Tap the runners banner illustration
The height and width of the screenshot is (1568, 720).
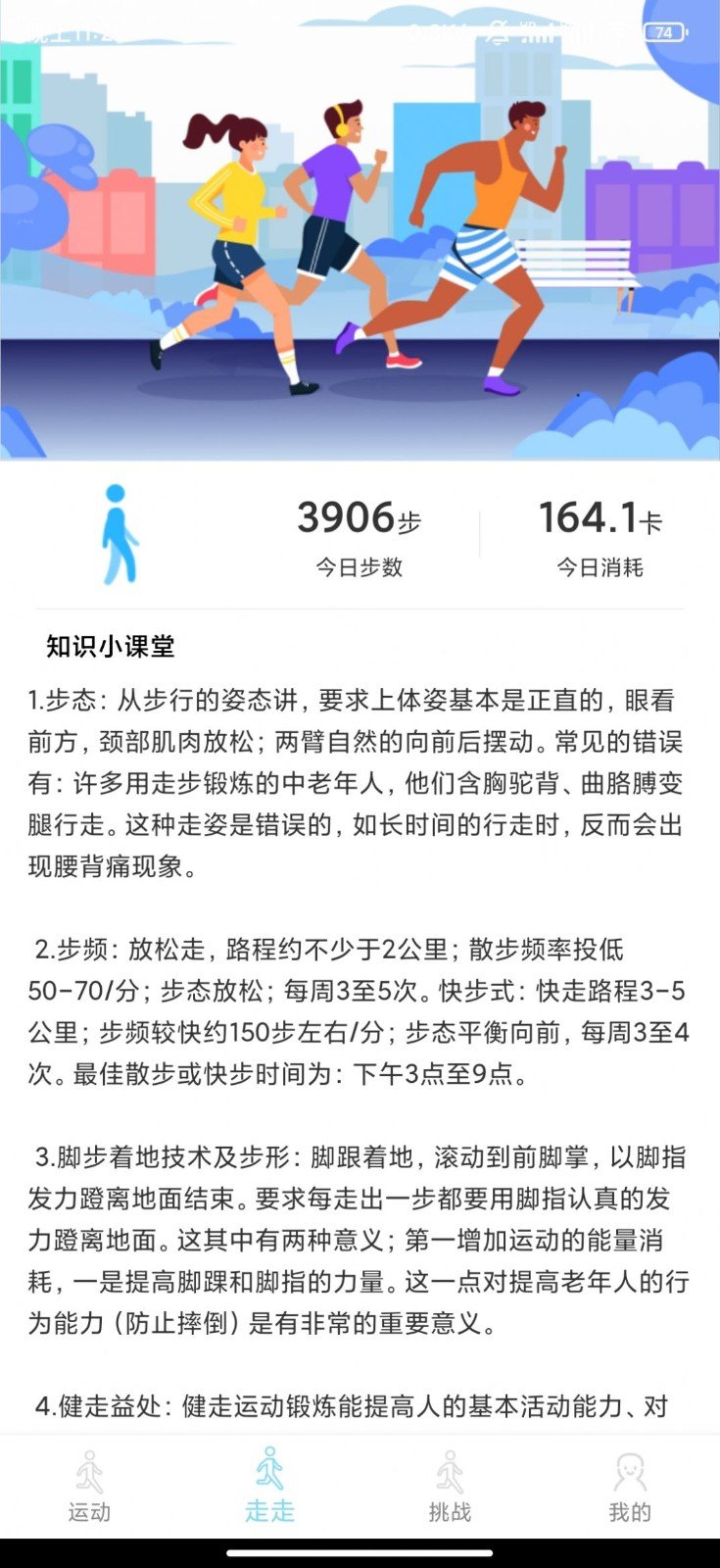[360, 235]
